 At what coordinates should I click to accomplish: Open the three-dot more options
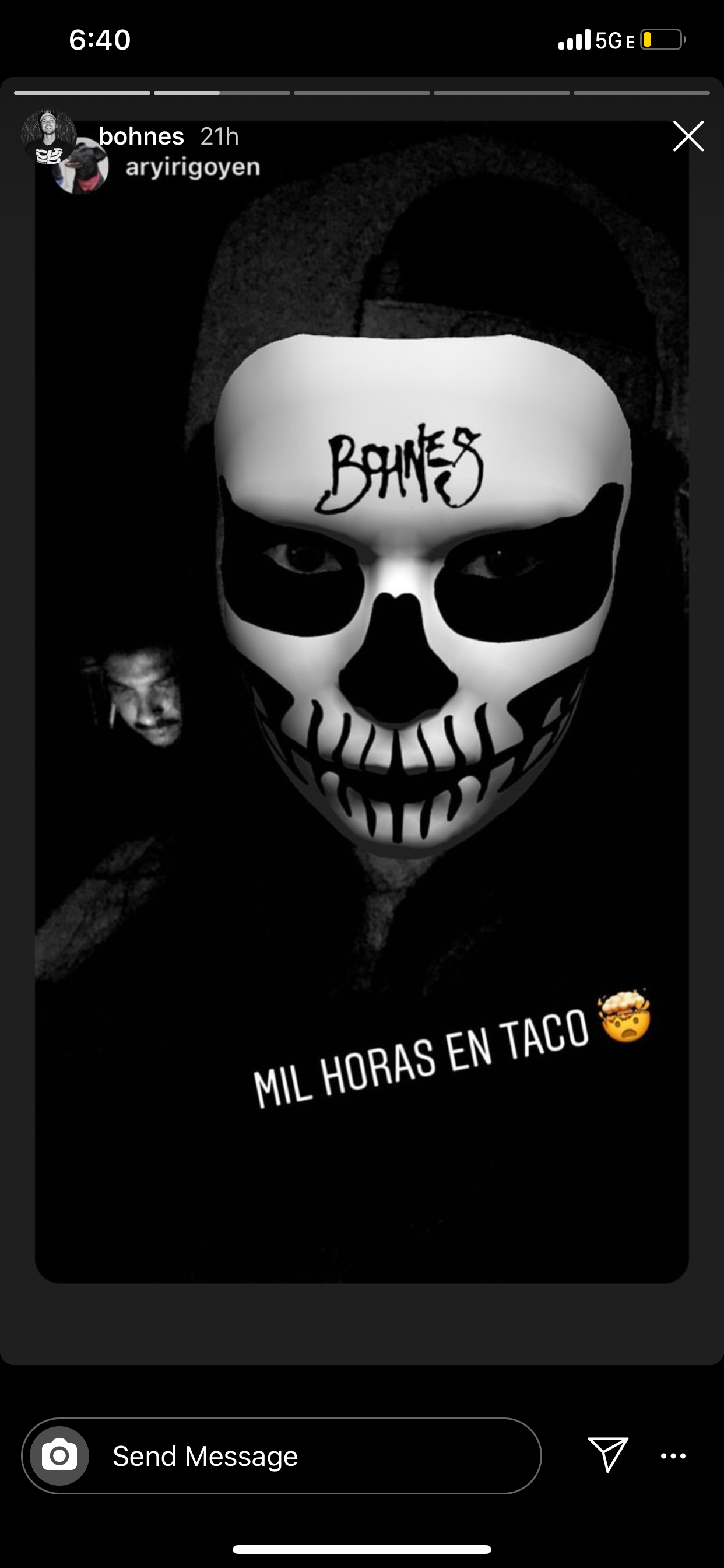[673, 1456]
